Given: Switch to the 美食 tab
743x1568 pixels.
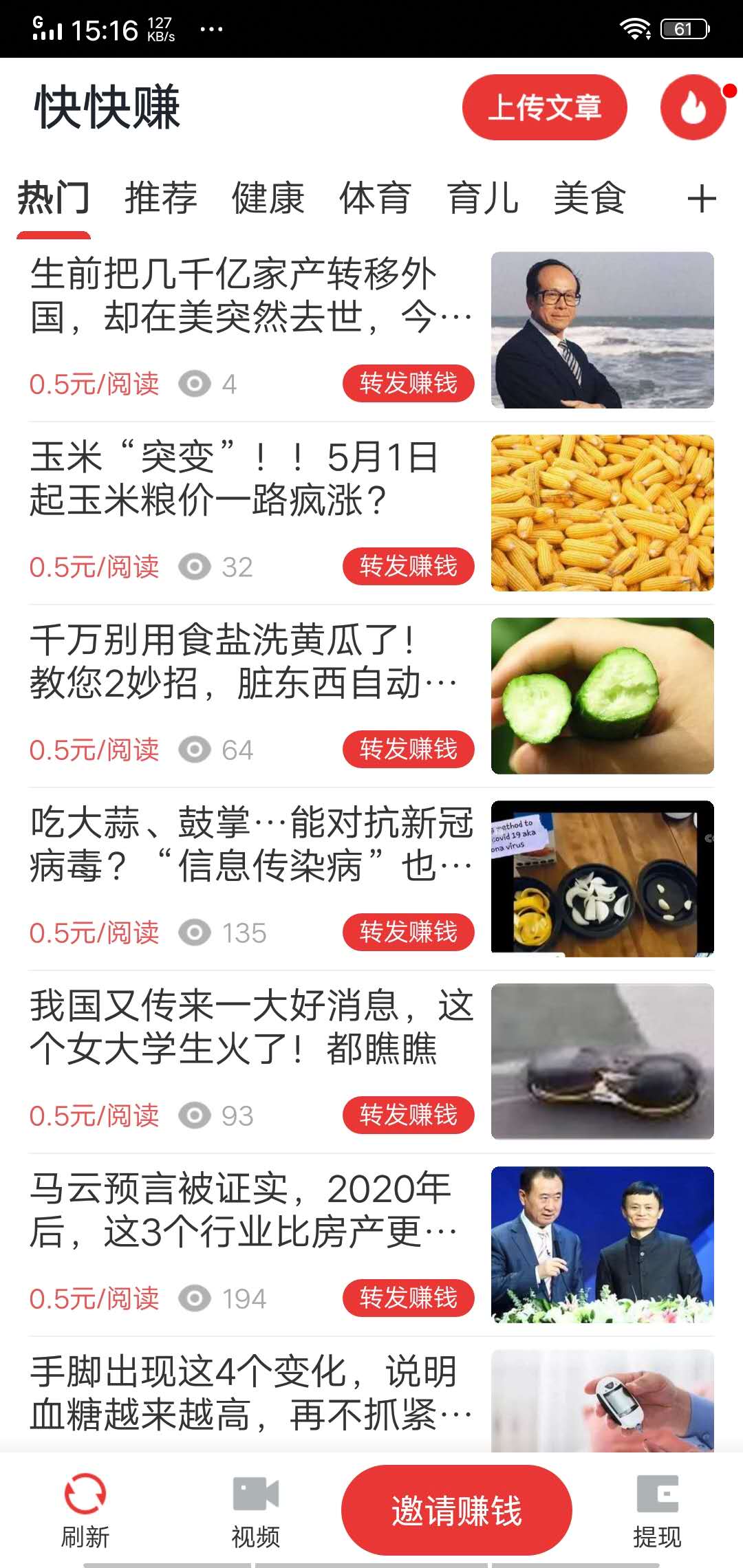Looking at the screenshot, I should point(590,199).
